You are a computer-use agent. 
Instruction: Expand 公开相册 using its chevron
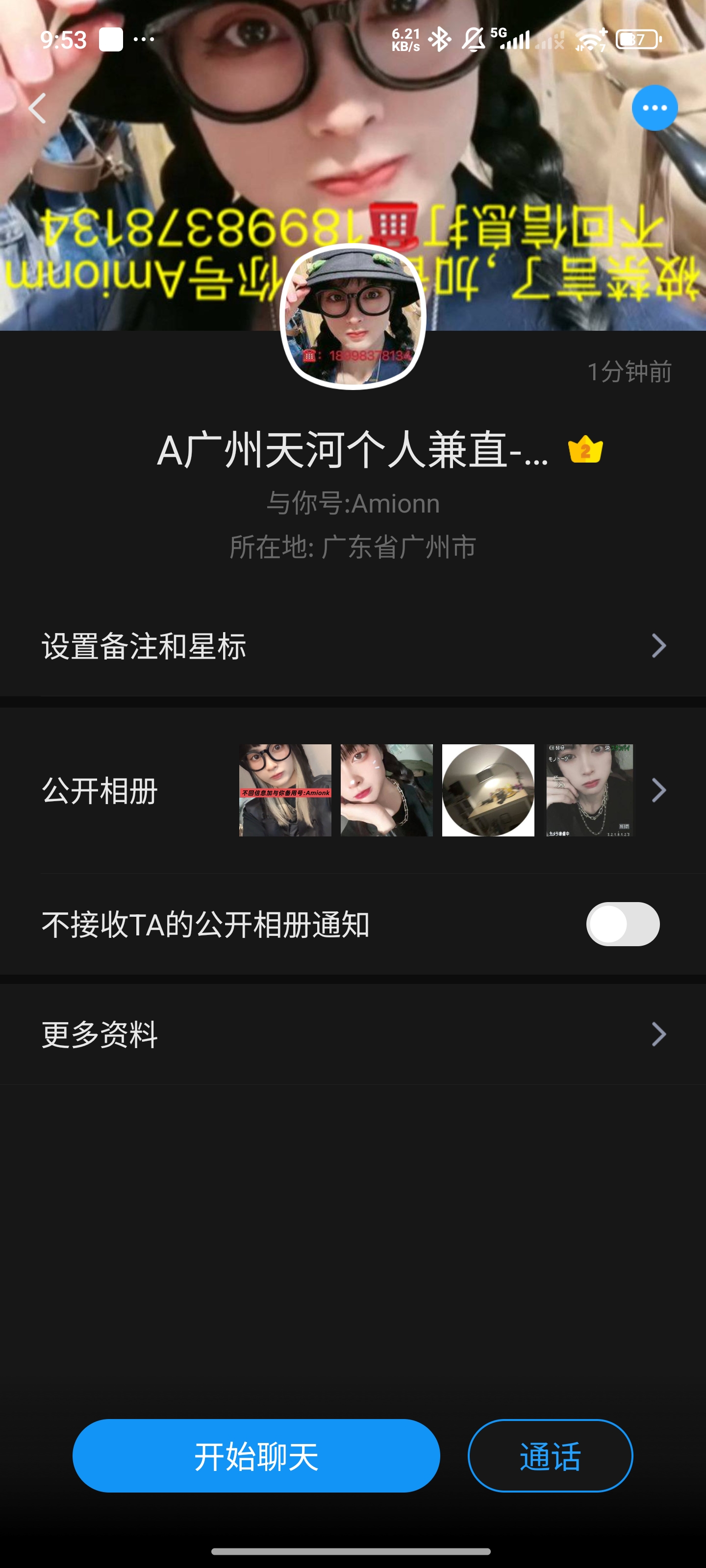pyautogui.click(x=658, y=790)
